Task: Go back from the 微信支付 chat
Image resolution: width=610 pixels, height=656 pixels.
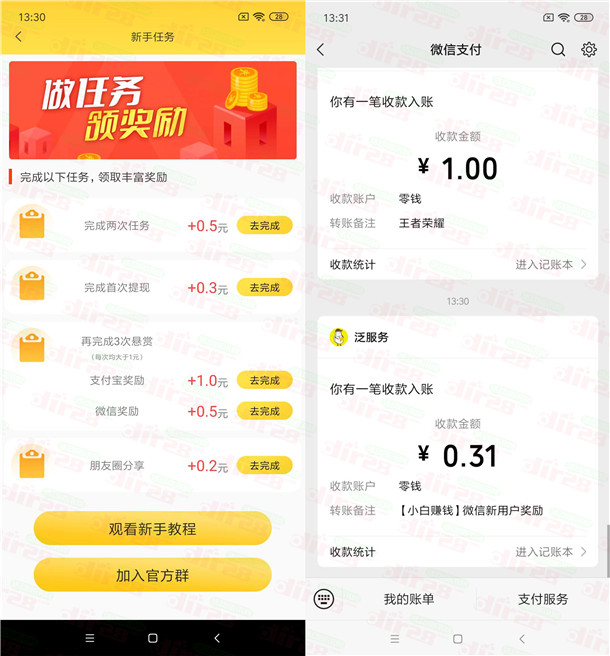Action: click(x=320, y=50)
